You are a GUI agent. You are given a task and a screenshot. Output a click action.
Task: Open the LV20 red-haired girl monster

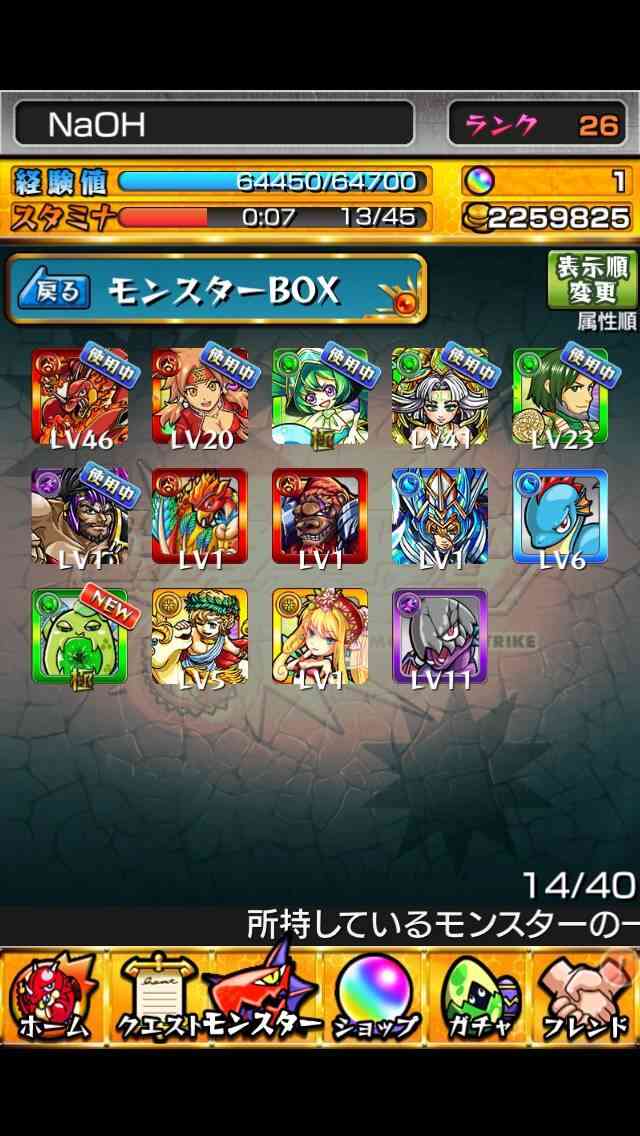pos(200,396)
